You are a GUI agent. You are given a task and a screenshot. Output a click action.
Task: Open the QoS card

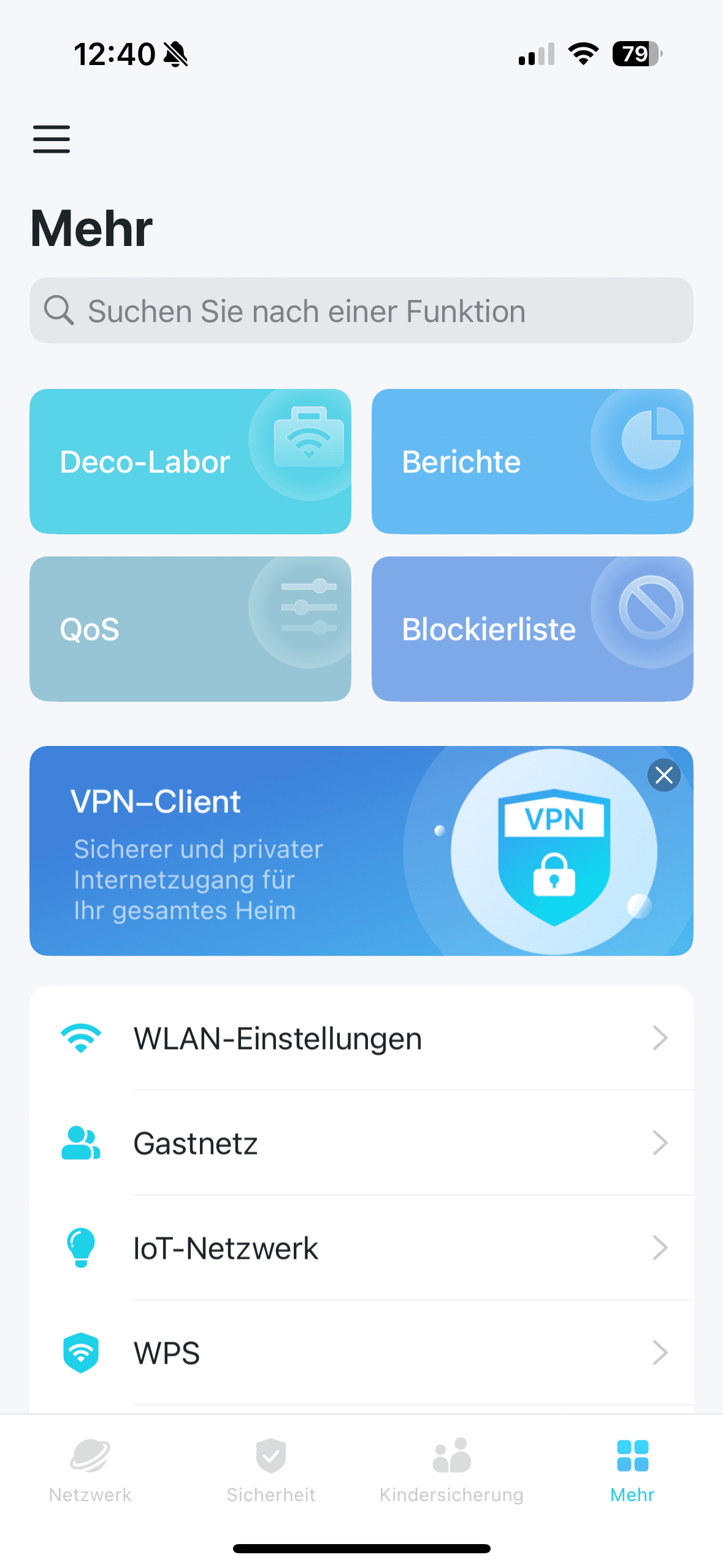(190, 629)
